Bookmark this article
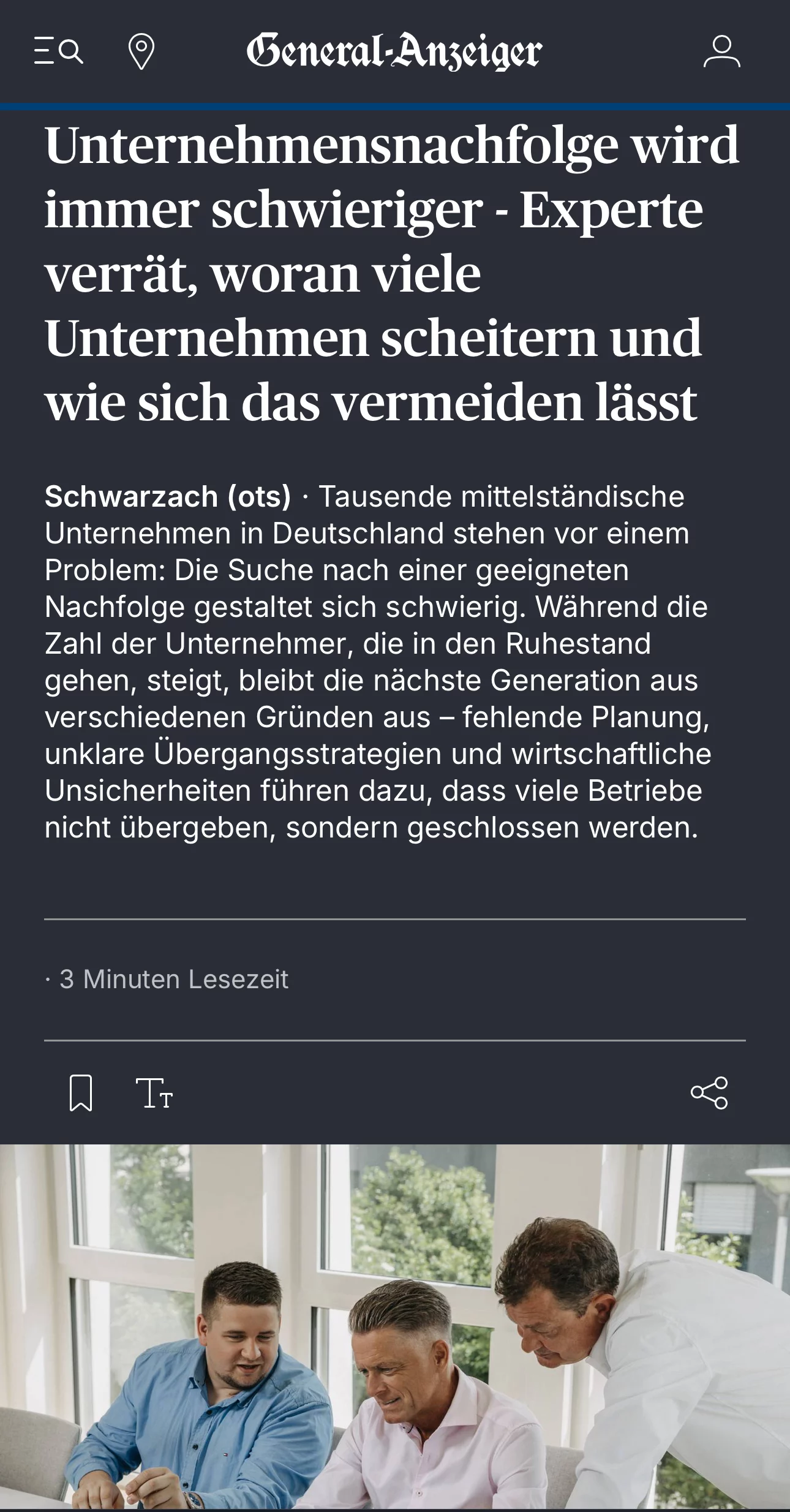Image resolution: width=790 pixels, height=1512 pixels. [x=81, y=1092]
